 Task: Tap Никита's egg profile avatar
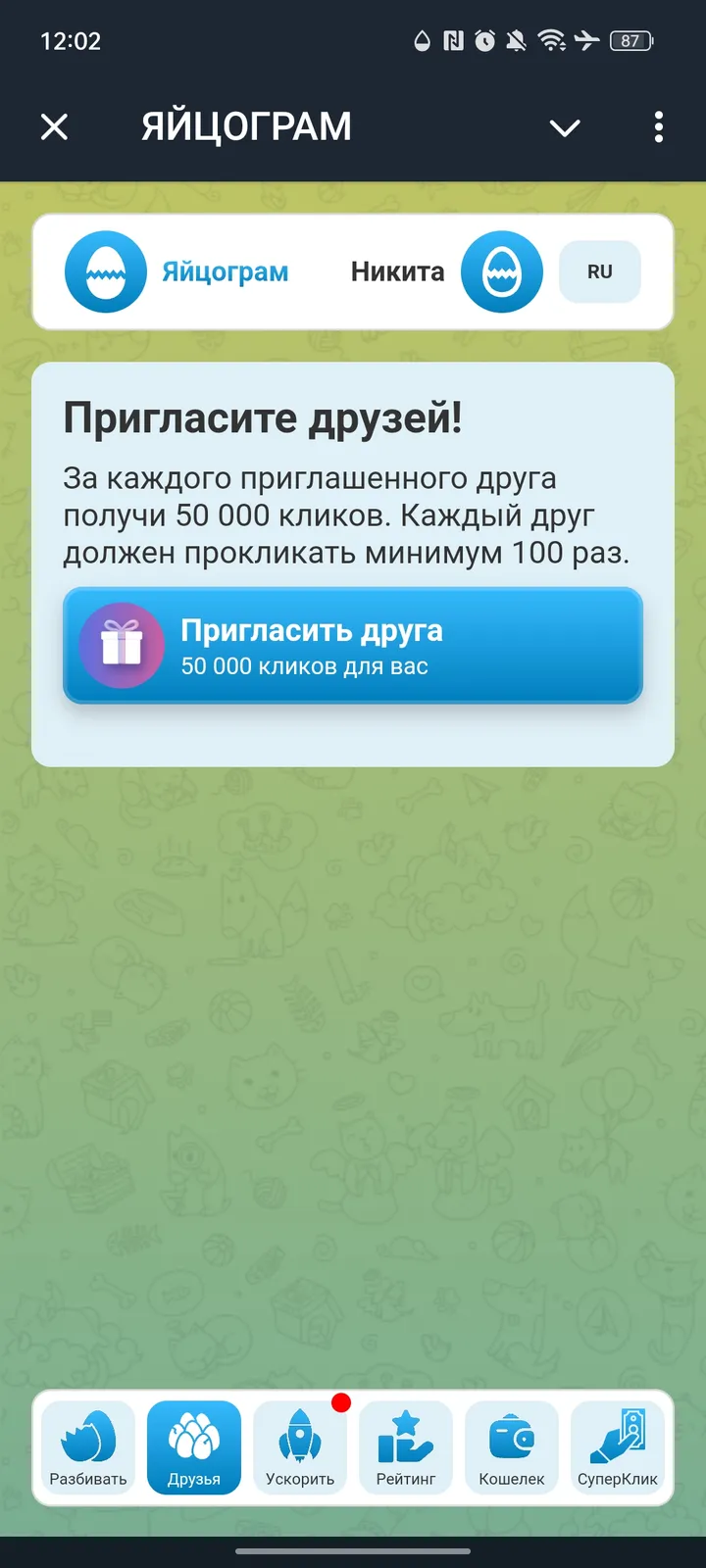coord(501,271)
